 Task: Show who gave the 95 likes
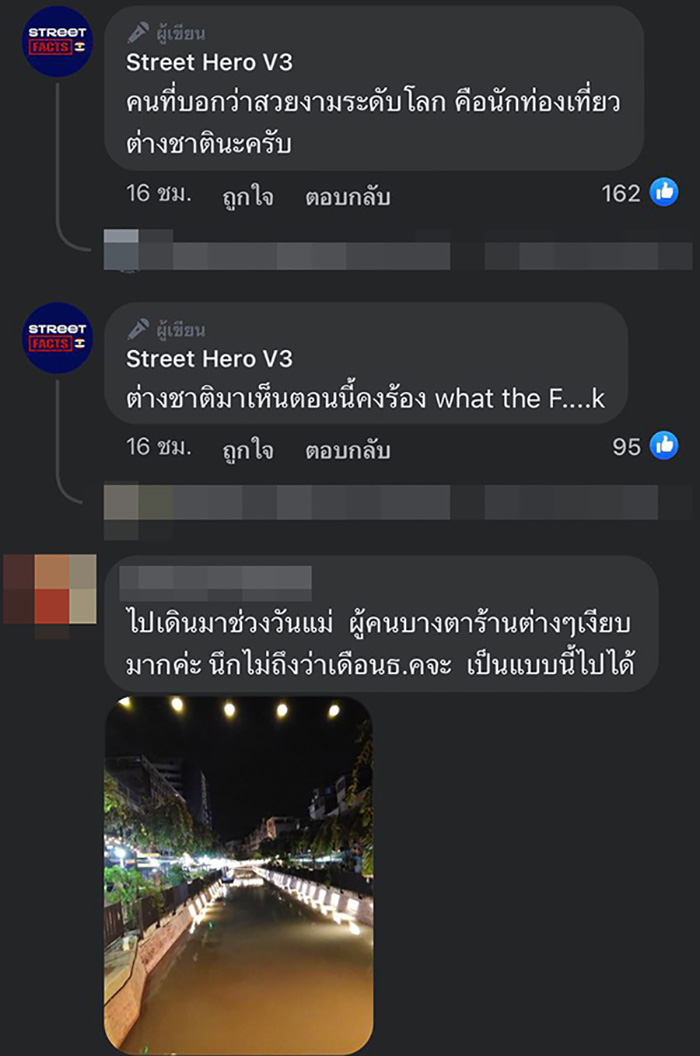pos(646,446)
